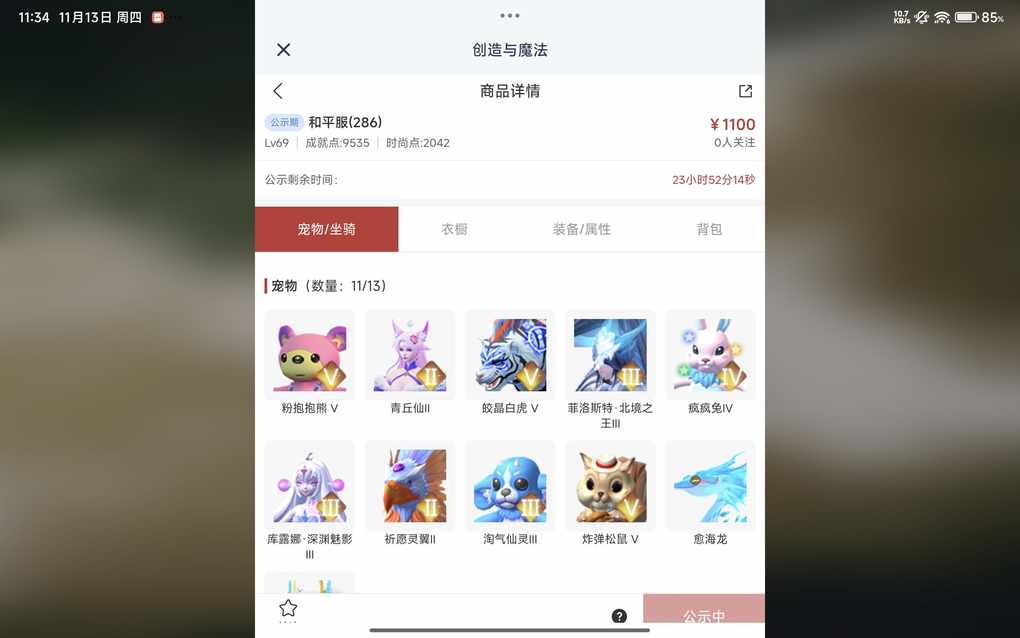This screenshot has width=1020, height=638.
Task: View pet 粉抱抱熊 V
Action: [x=310, y=355]
